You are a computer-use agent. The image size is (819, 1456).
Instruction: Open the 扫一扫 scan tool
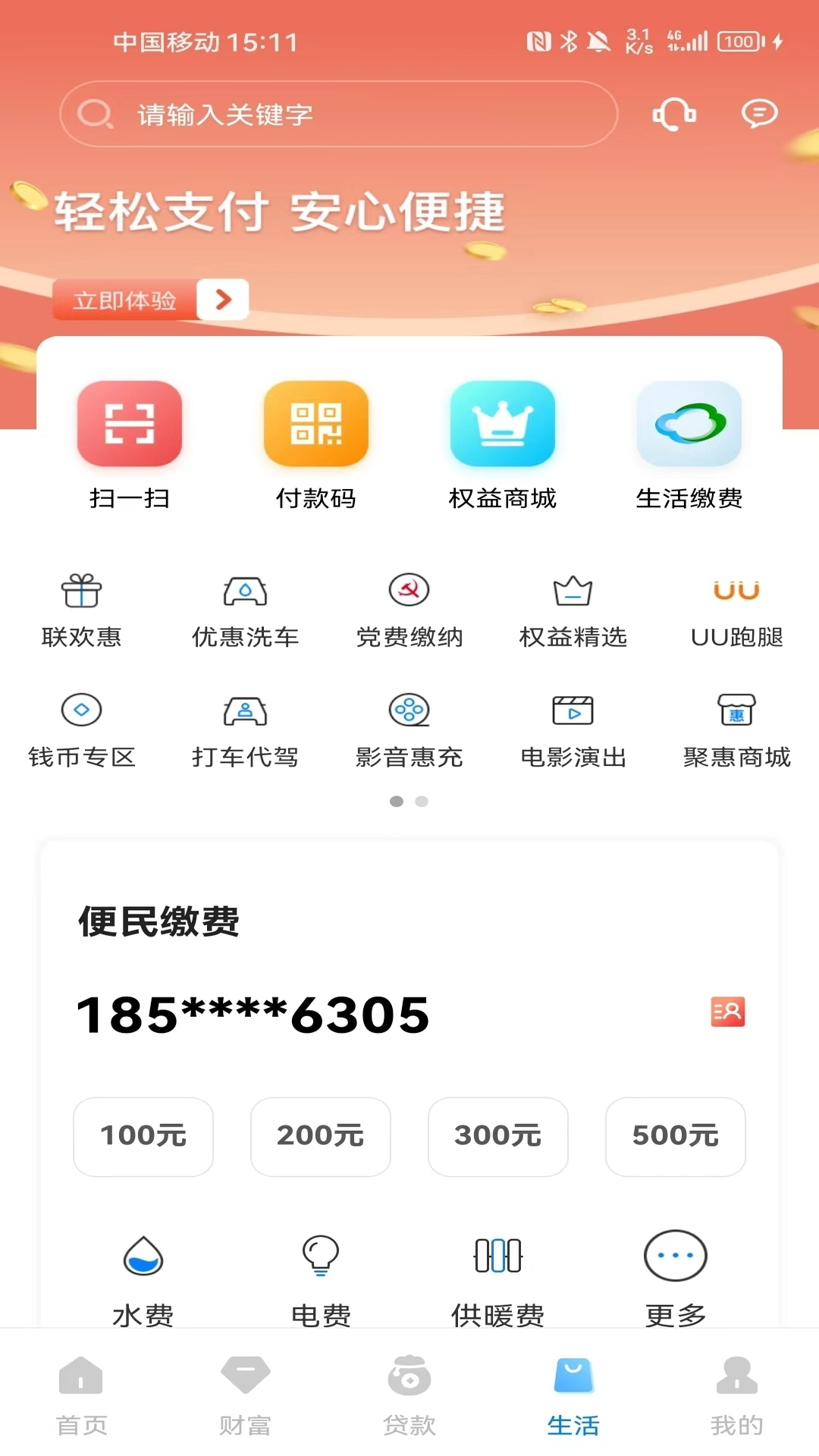tap(130, 444)
